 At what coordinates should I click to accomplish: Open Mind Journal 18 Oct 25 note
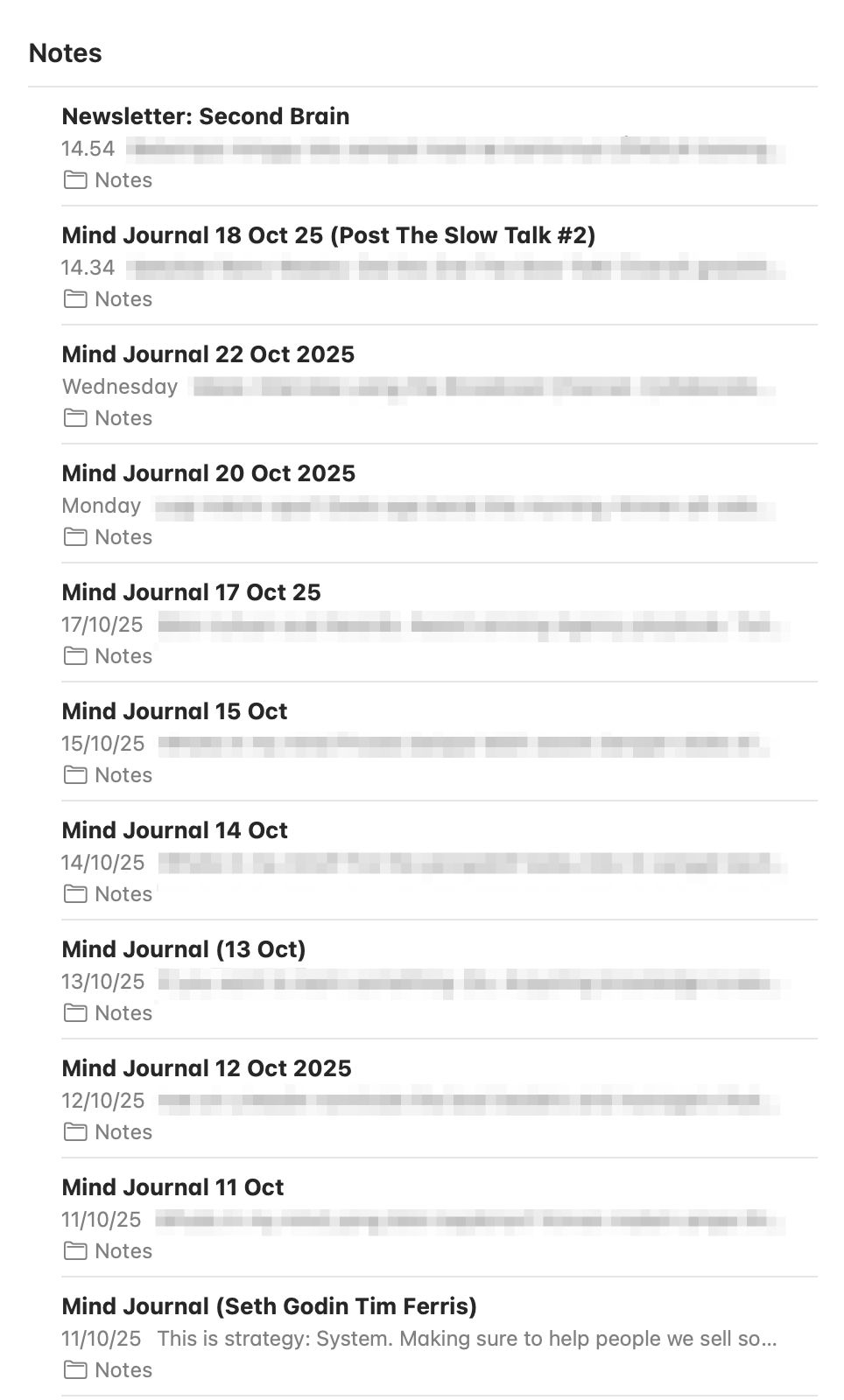pos(328,235)
